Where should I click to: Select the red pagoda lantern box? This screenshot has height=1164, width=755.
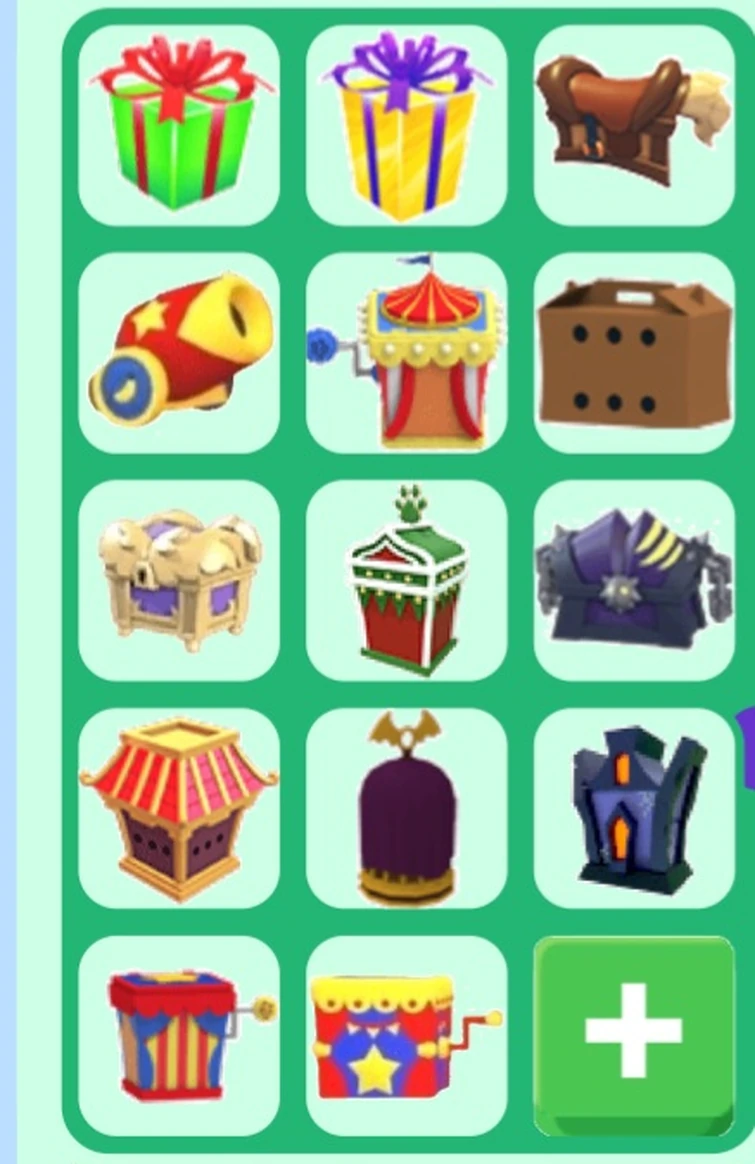pyautogui.click(x=180, y=808)
